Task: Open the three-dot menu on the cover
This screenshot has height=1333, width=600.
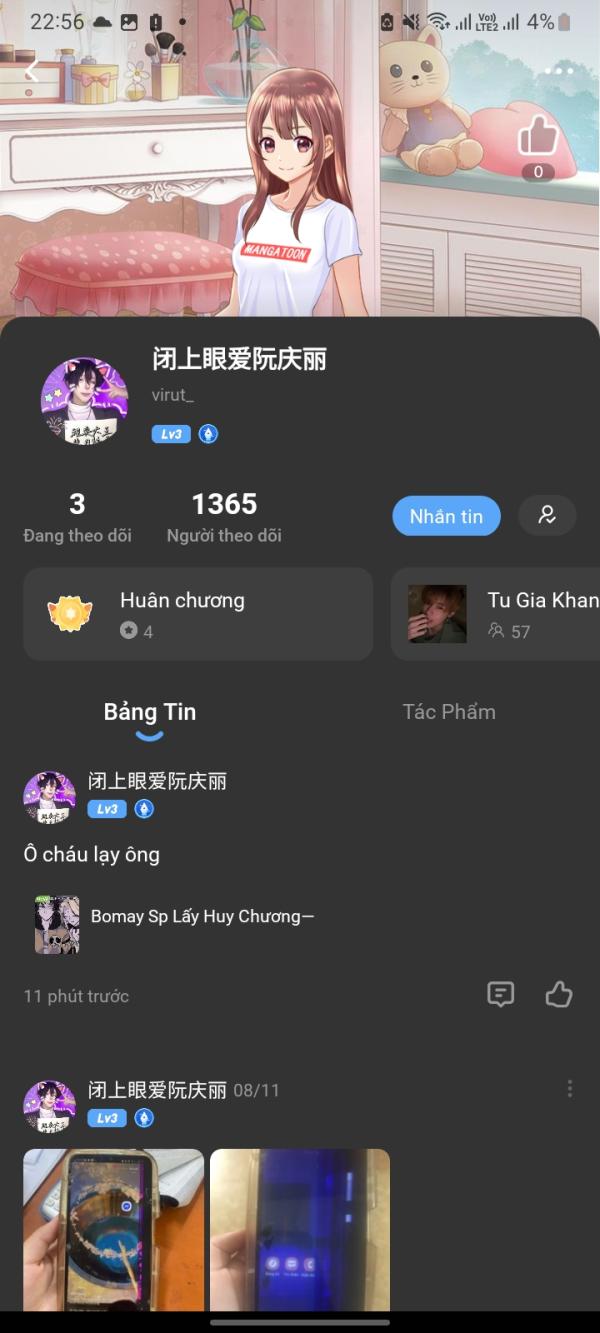Action: click(x=559, y=71)
